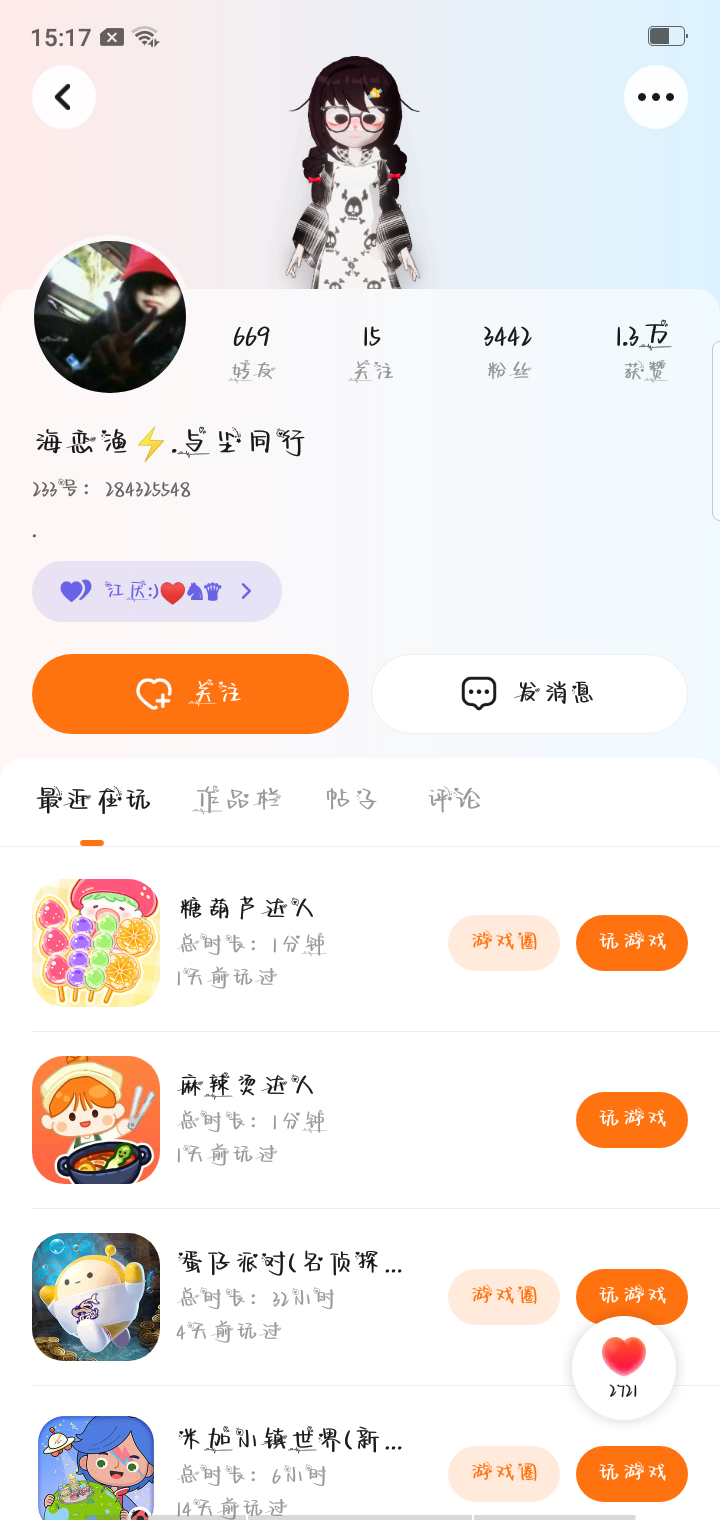Open 游戏圈 for 糖葫芦达人
This screenshot has width=720, height=1520.
[x=504, y=942]
